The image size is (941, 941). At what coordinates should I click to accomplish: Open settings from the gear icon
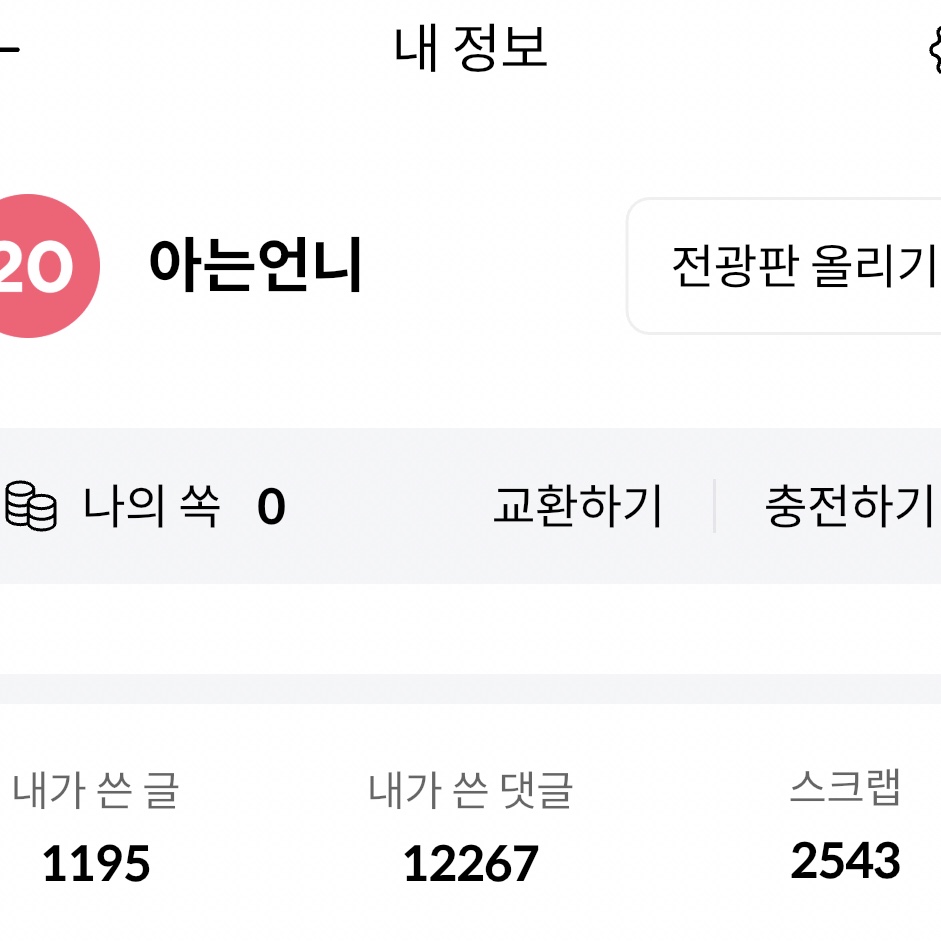coord(934,49)
